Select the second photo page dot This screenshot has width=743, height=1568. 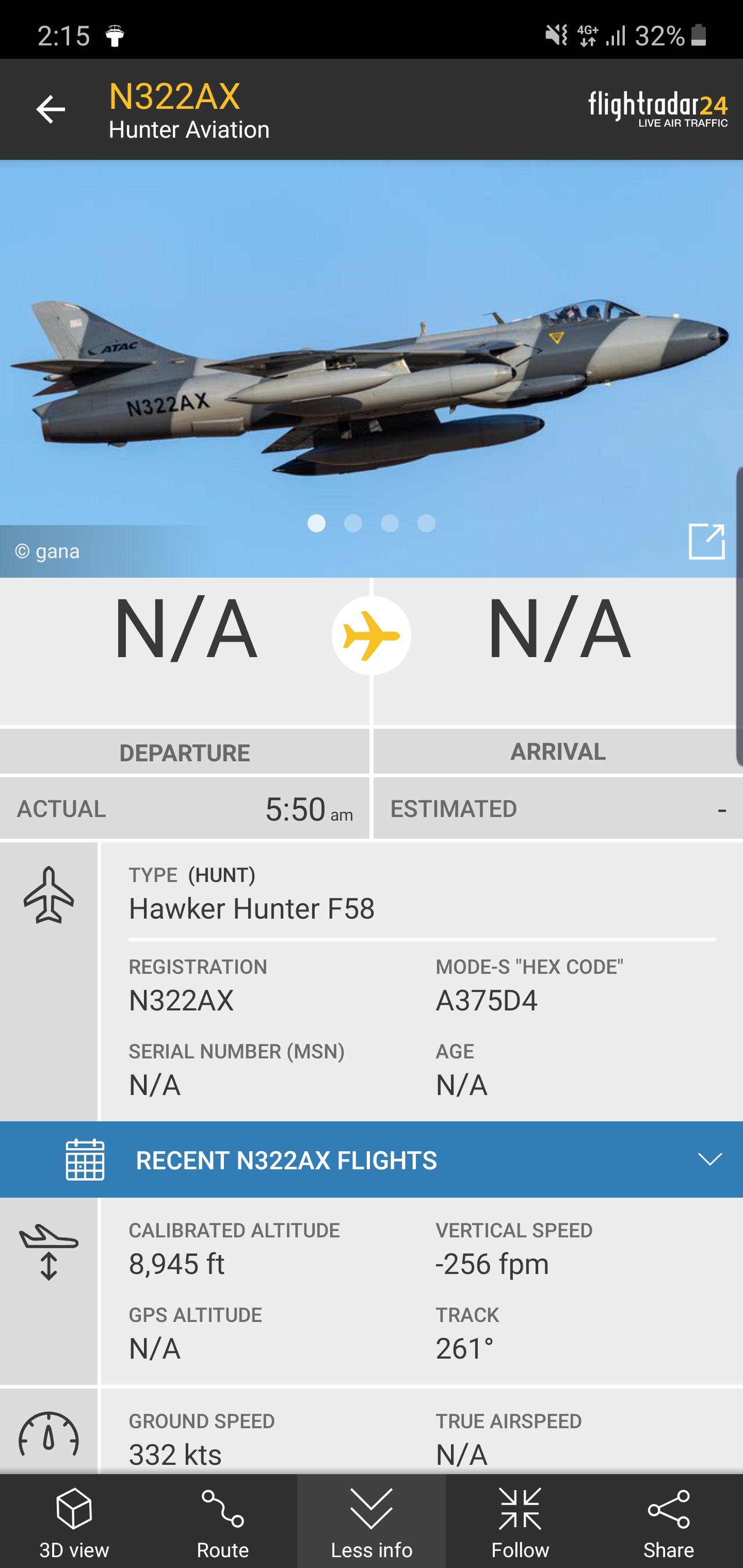tap(353, 524)
